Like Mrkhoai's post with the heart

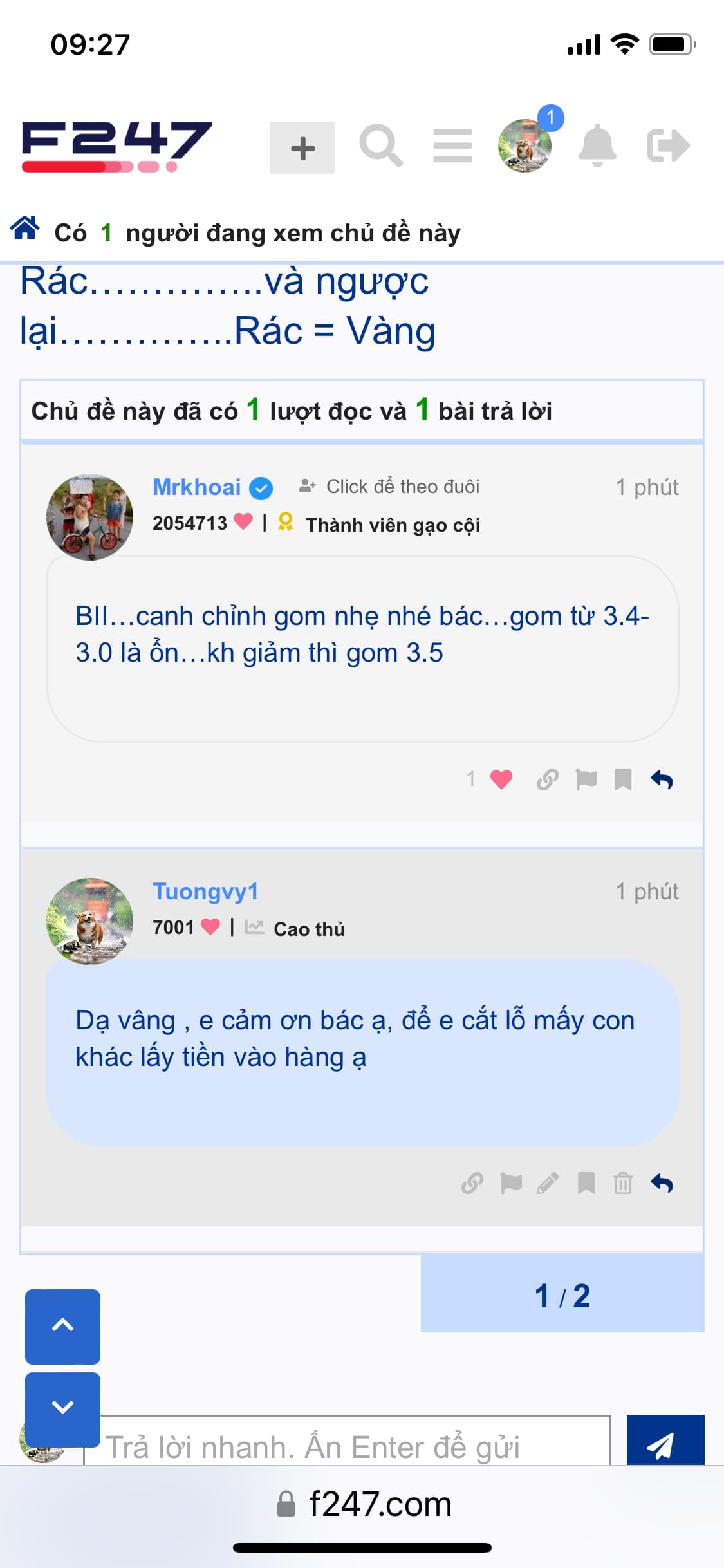pos(501,779)
